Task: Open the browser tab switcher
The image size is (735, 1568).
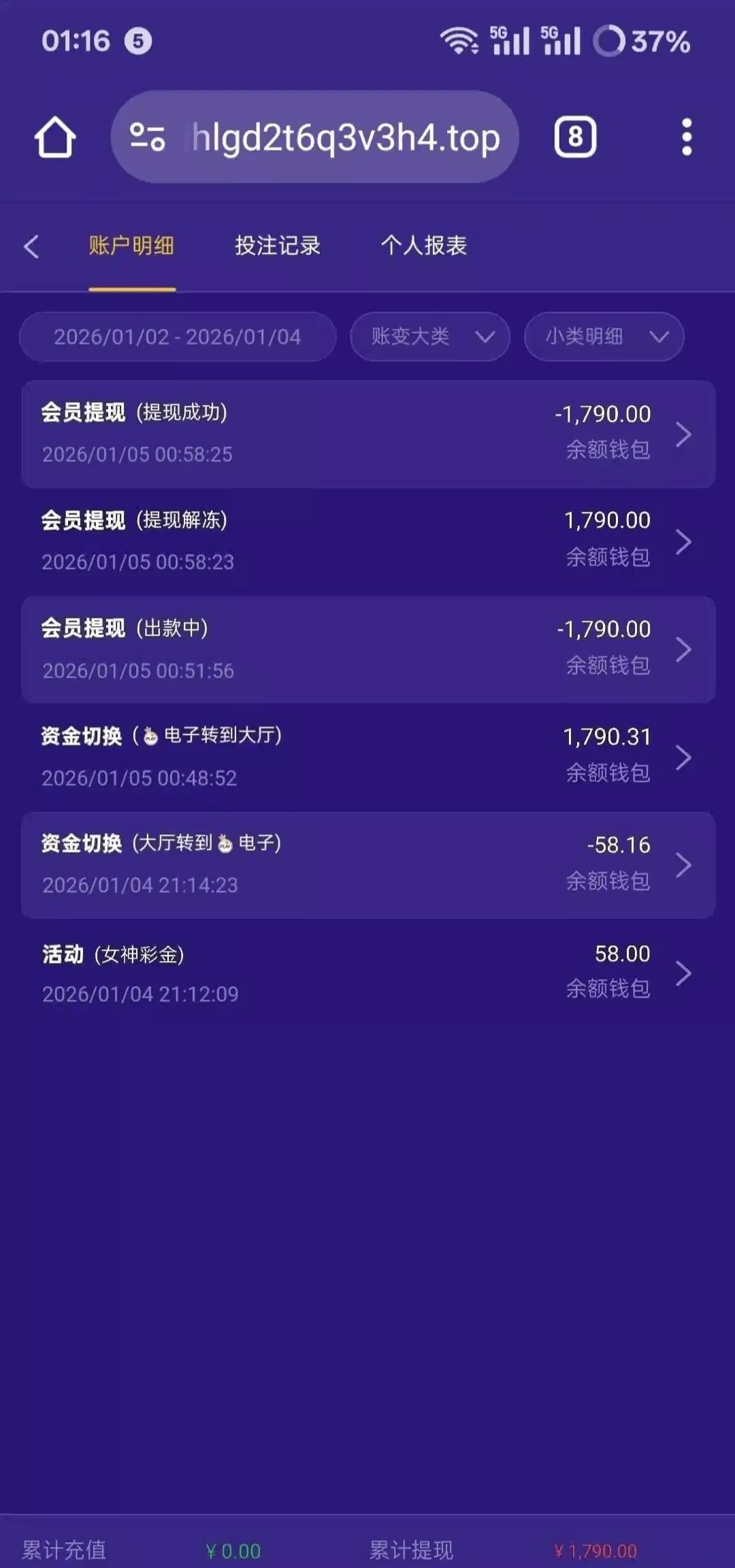Action: point(575,137)
